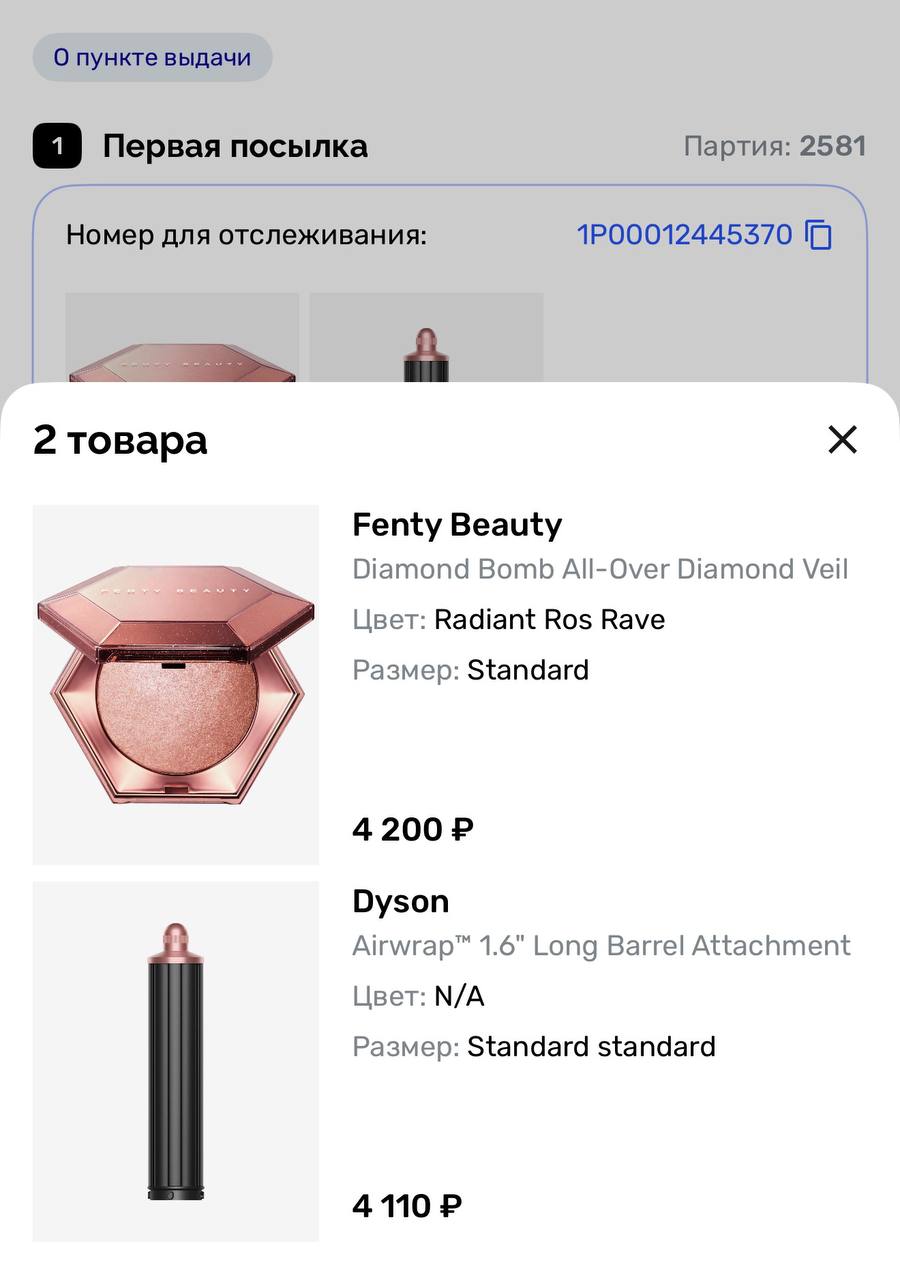Copy tracking number 1P00012445370

tap(819, 235)
